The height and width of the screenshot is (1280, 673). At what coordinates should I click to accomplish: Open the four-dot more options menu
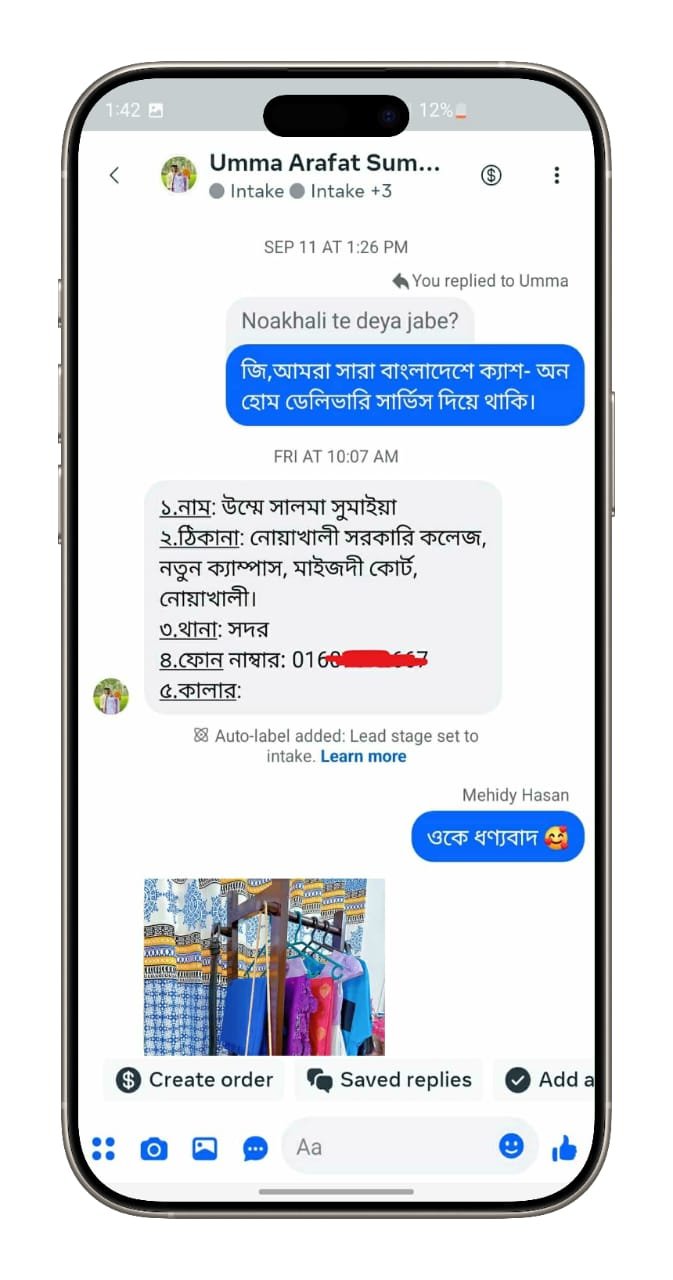pos(103,1148)
